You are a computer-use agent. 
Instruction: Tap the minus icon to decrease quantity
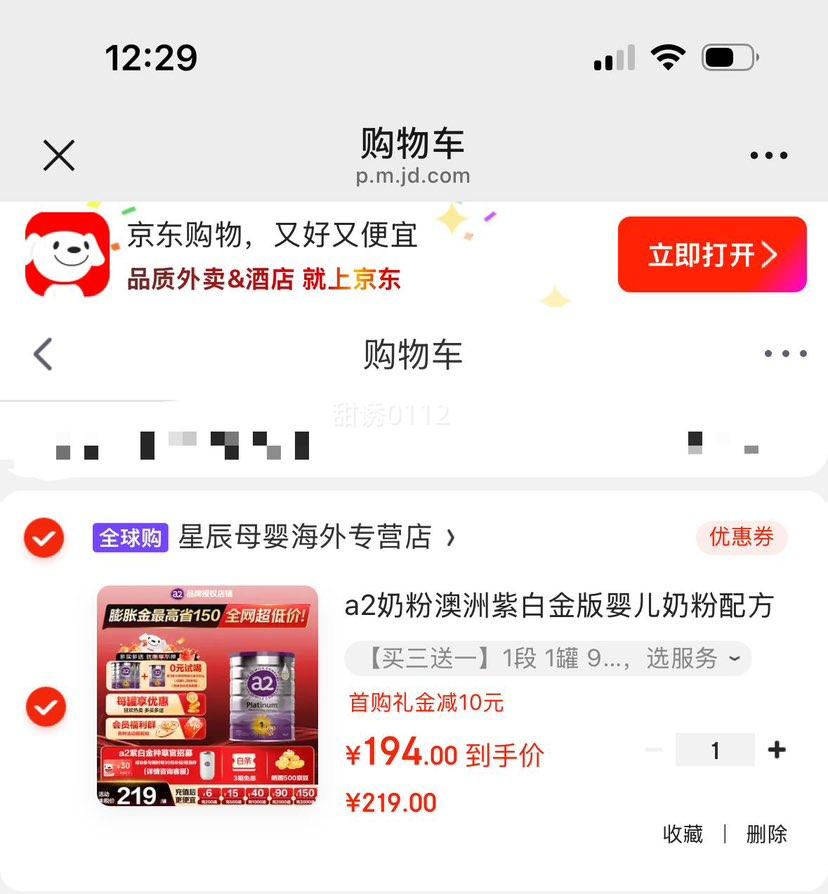(654, 749)
